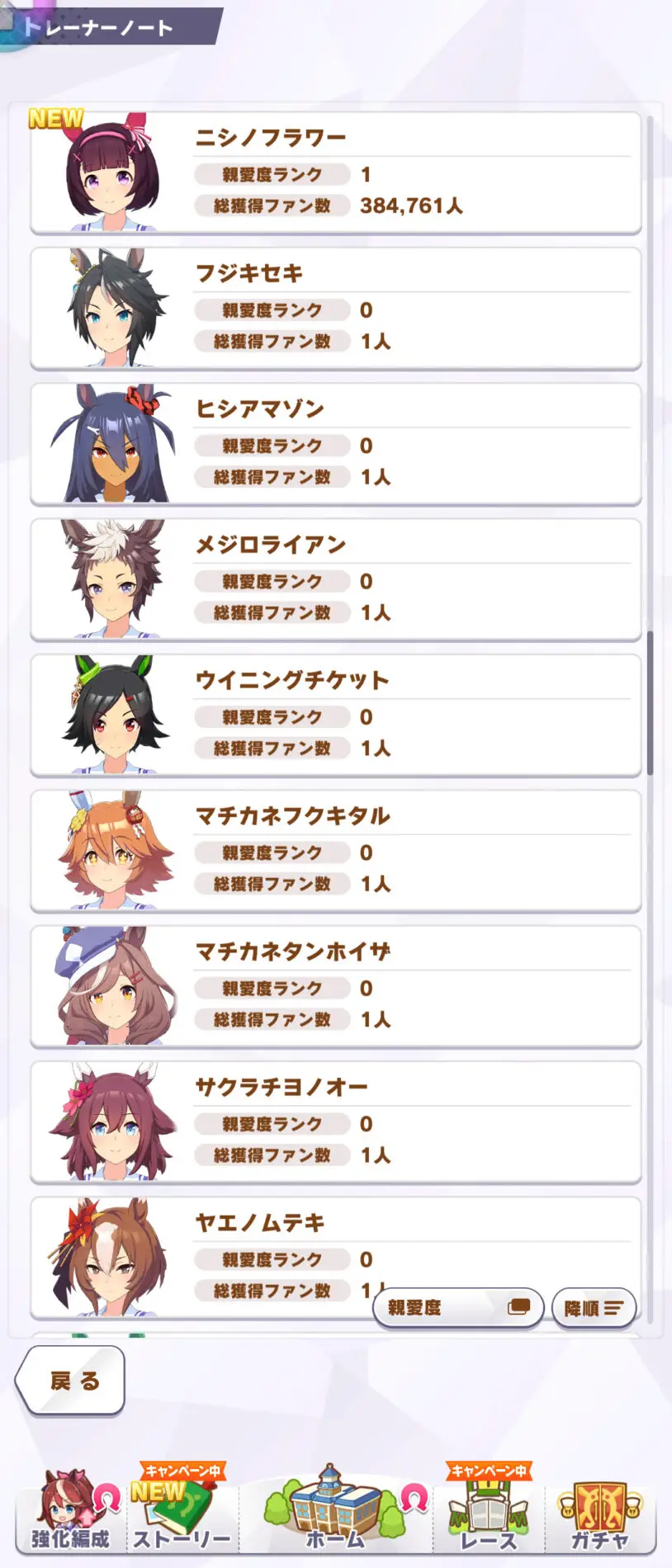The image size is (672, 1568).
Task: Open マチカネフクキタル entry
Action: [x=335, y=851]
